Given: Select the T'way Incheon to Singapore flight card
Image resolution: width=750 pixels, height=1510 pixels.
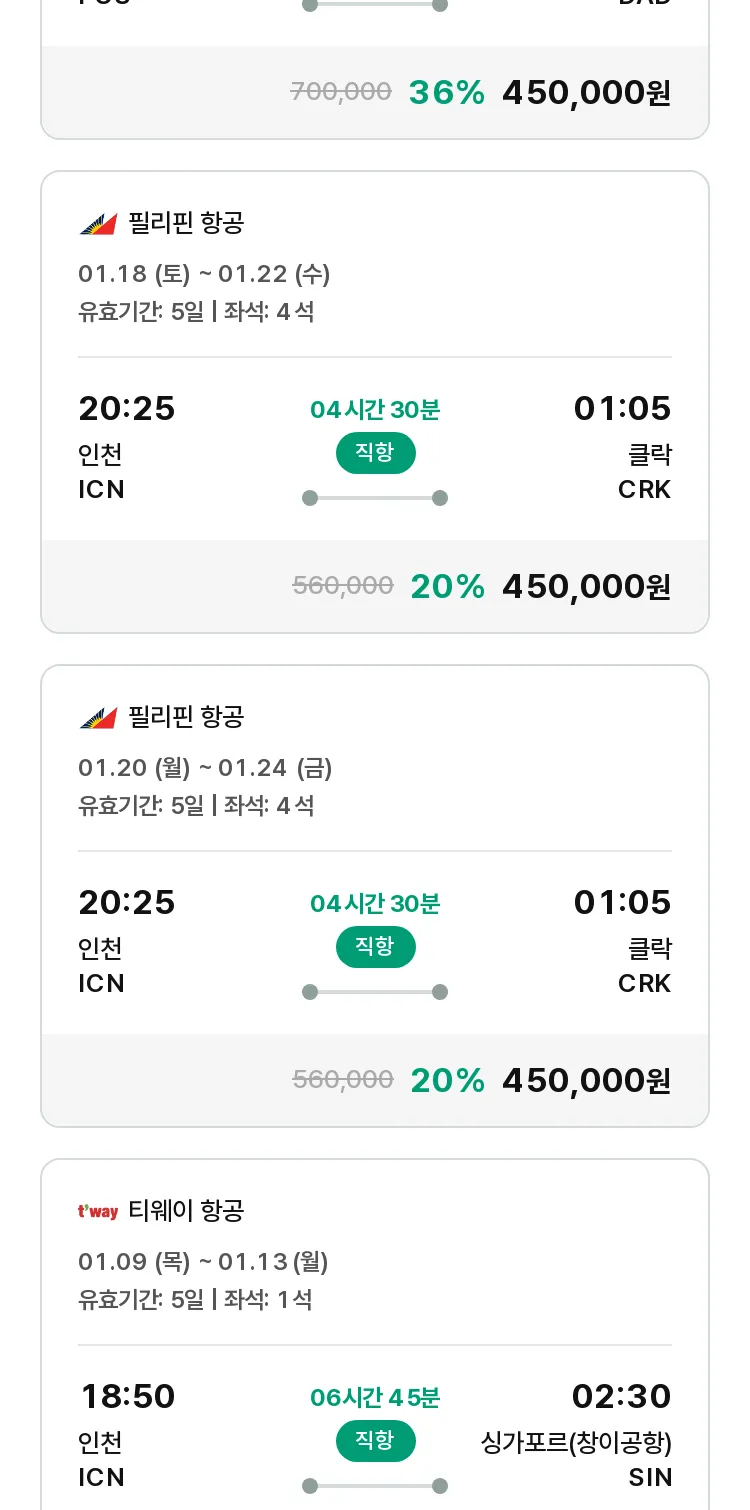Looking at the screenshot, I should pyautogui.click(x=375, y=1335).
